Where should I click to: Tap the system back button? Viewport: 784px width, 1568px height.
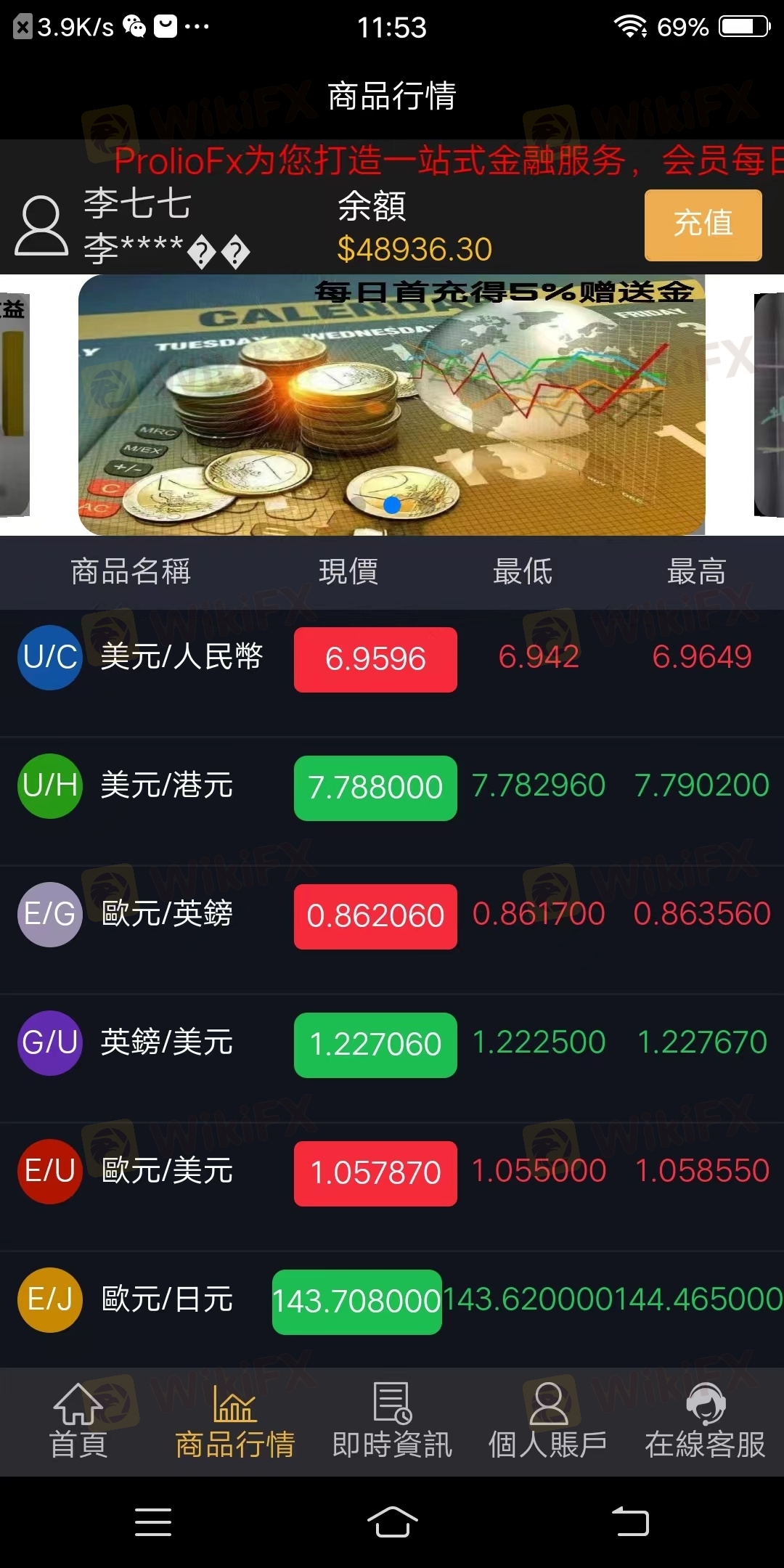point(630,1522)
